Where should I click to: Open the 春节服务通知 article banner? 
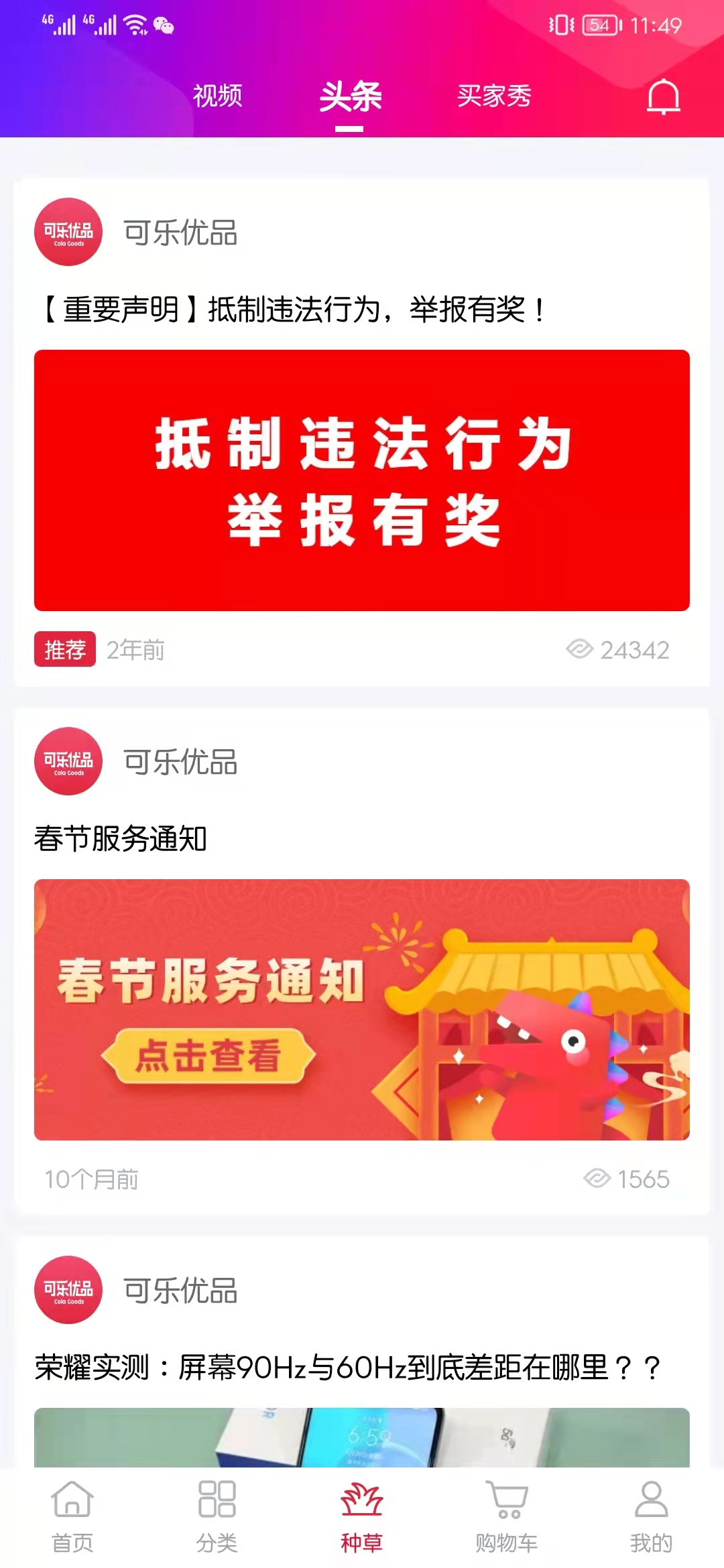[x=362, y=1009]
